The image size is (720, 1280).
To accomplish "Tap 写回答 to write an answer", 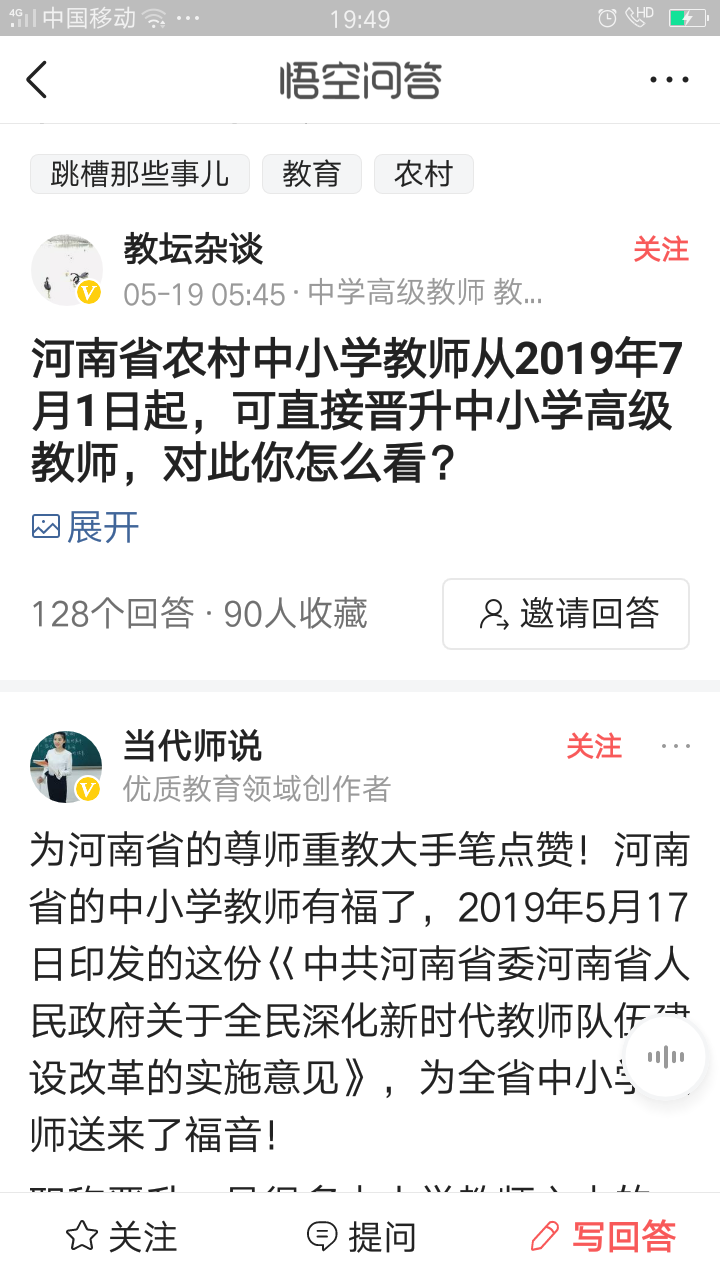I will tap(603, 1237).
